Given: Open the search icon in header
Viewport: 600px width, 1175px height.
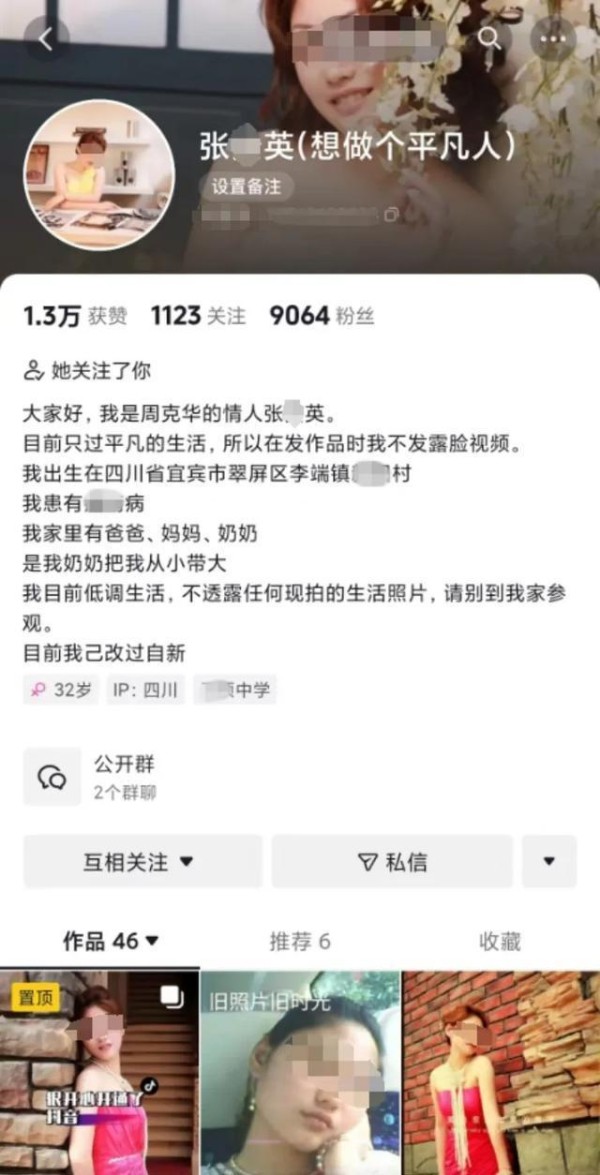Looking at the screenshot, I should pyautogui.click(x=489, y=38).
